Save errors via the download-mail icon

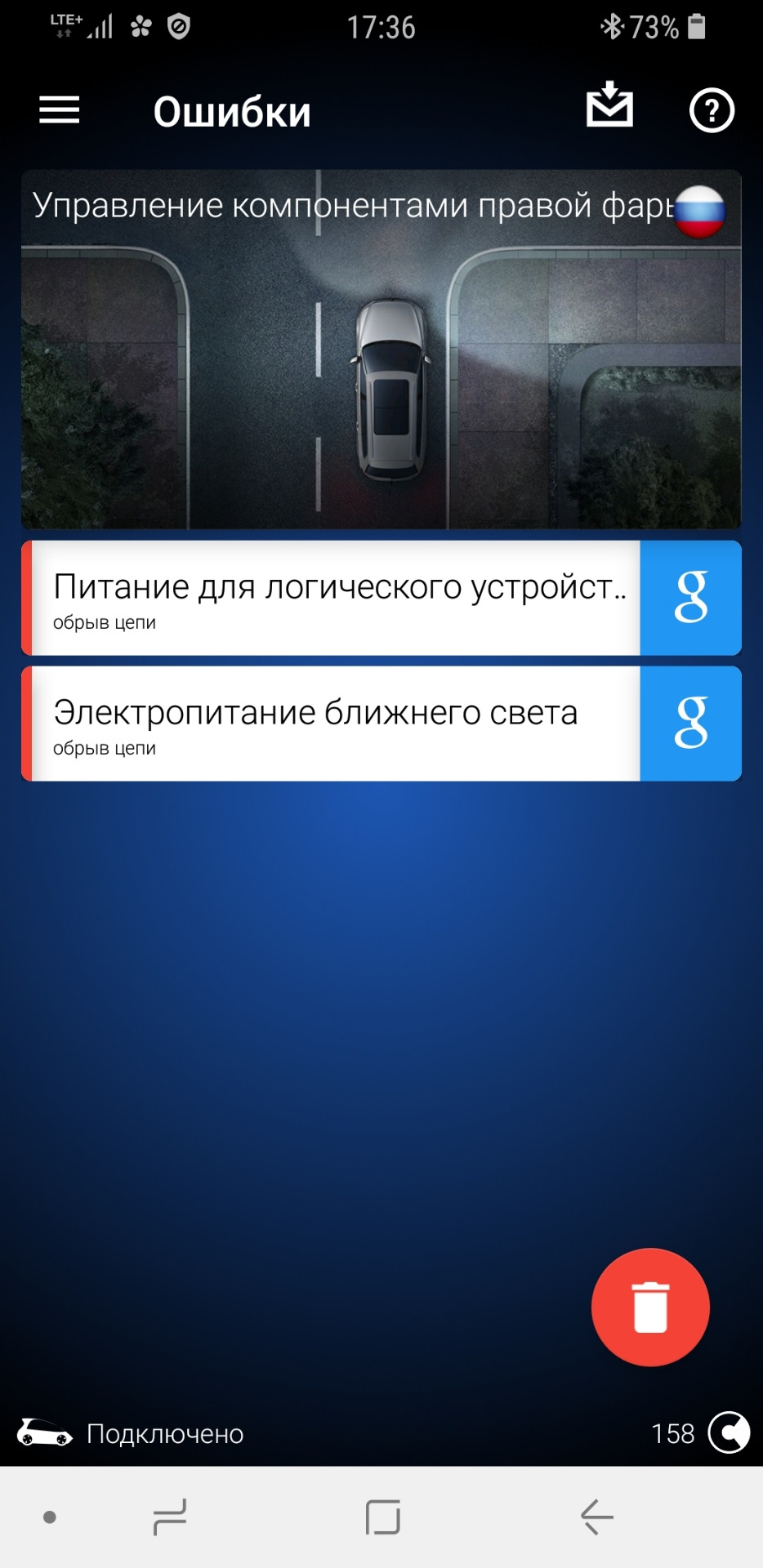(609, 106)
